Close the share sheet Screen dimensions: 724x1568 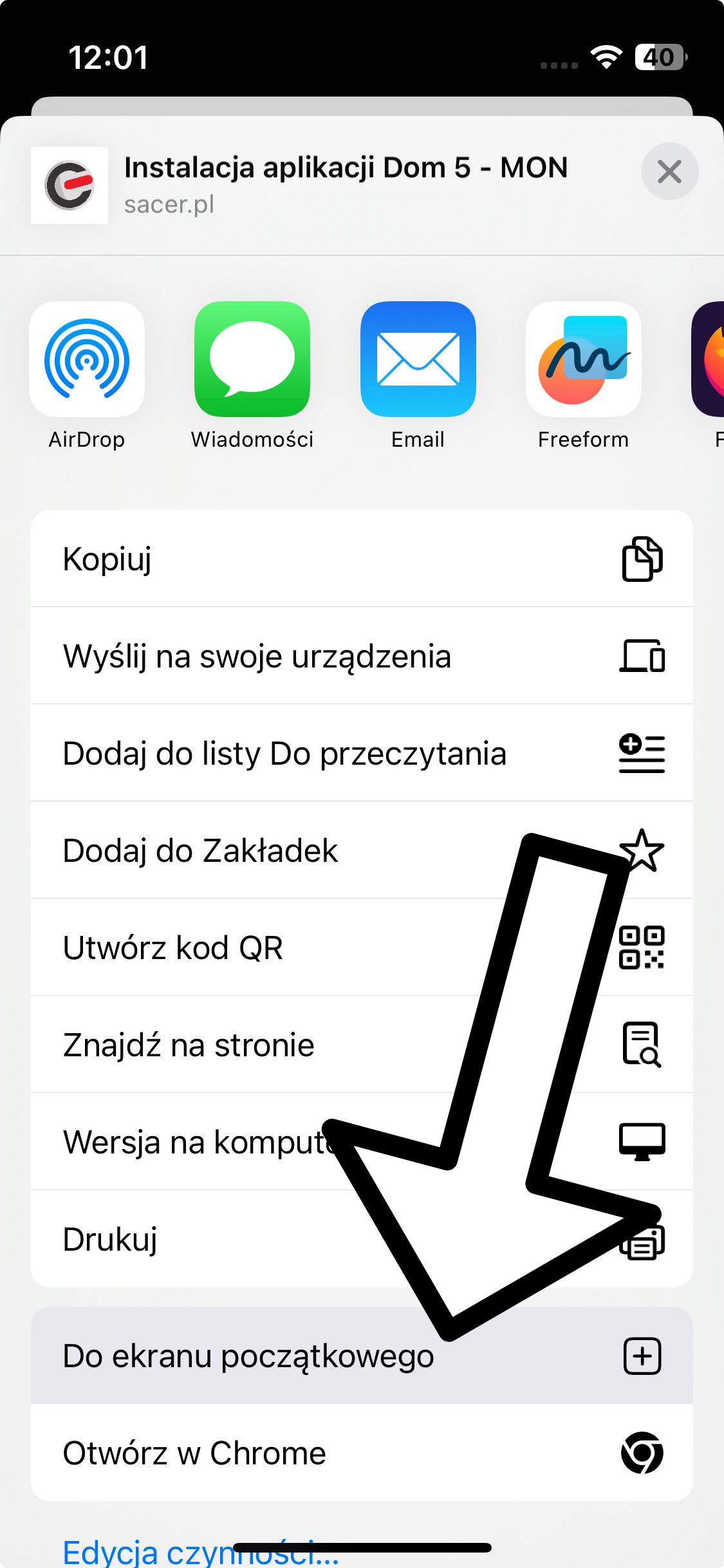pos(669,171)
